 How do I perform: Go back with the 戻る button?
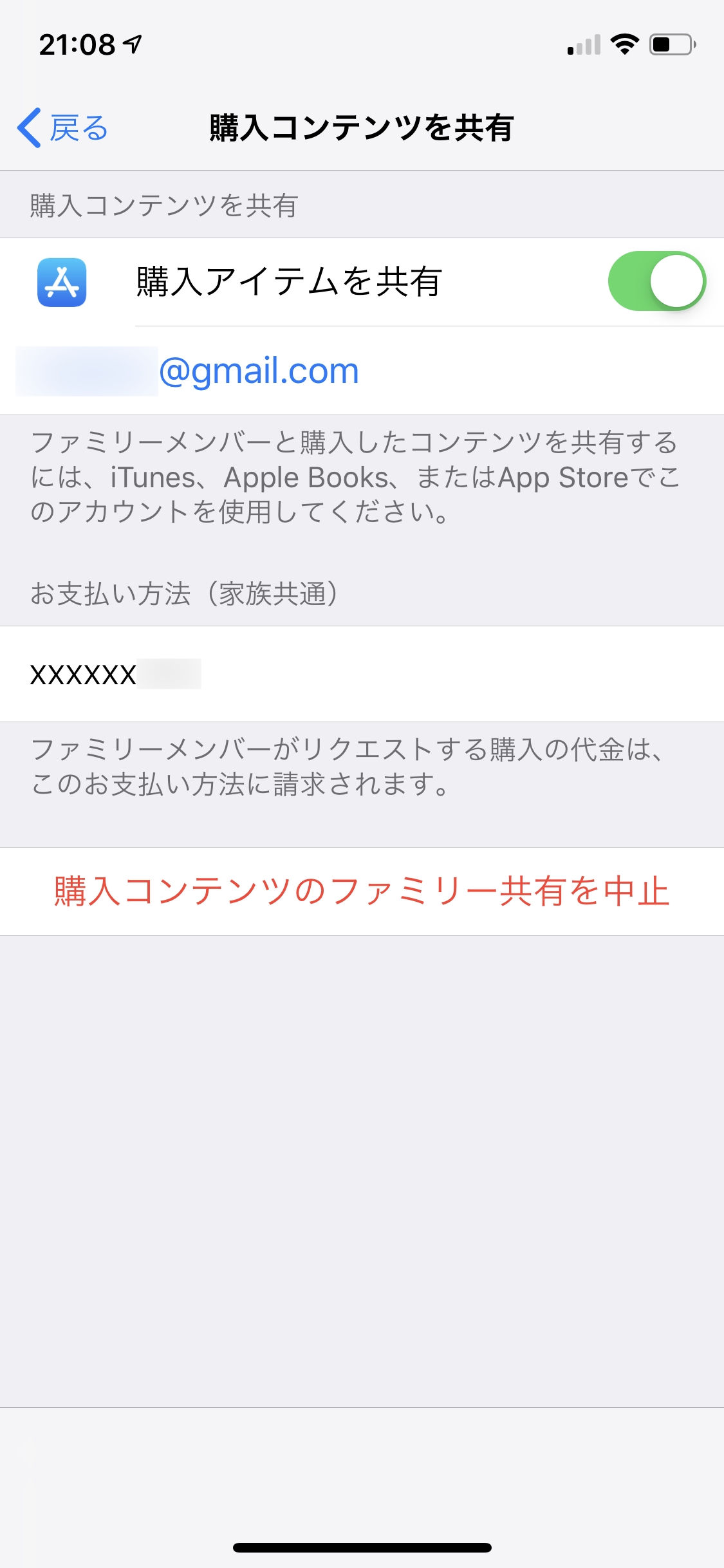coord(63,128)
